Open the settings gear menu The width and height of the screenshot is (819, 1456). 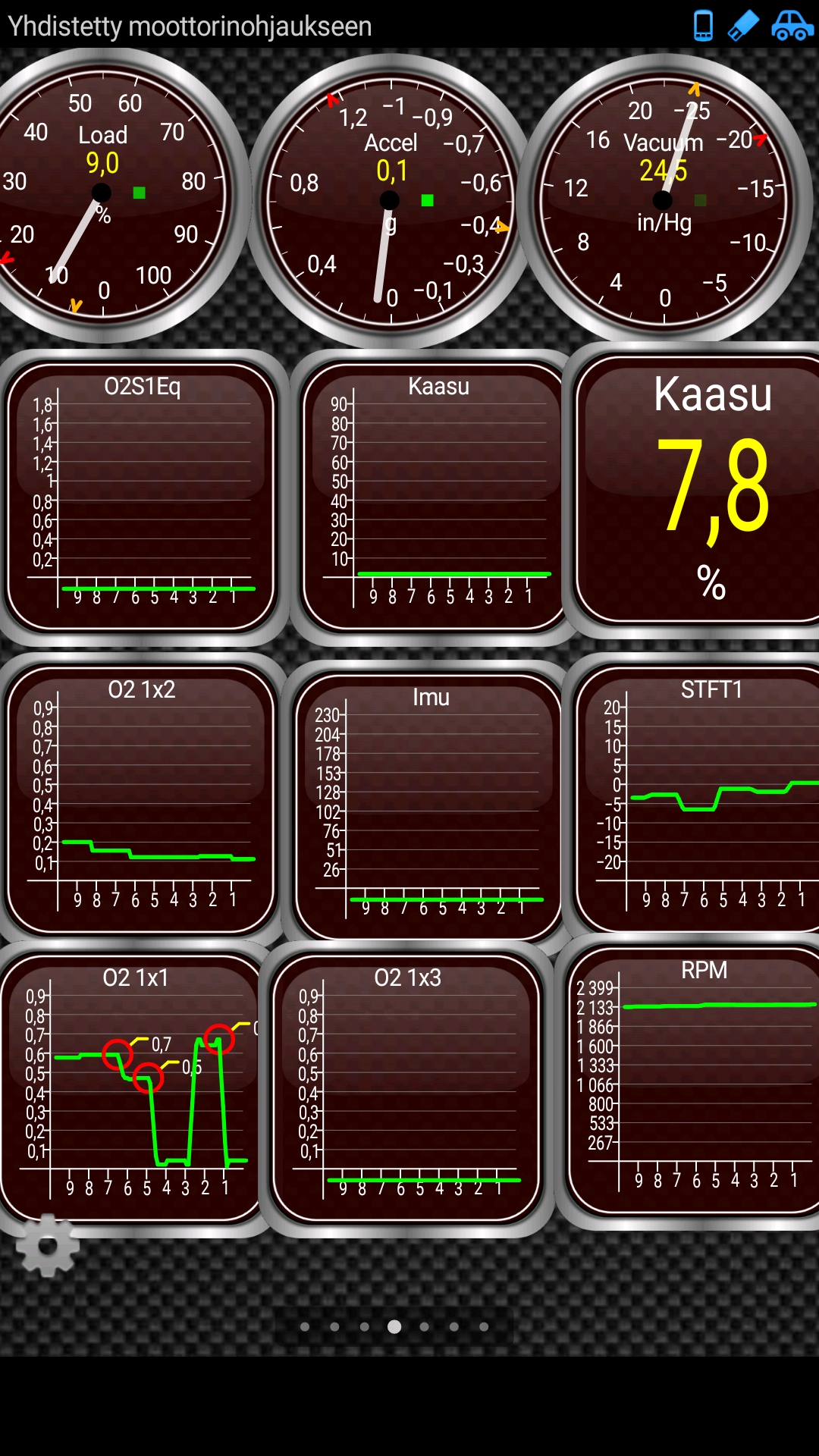pos(47,1245)
